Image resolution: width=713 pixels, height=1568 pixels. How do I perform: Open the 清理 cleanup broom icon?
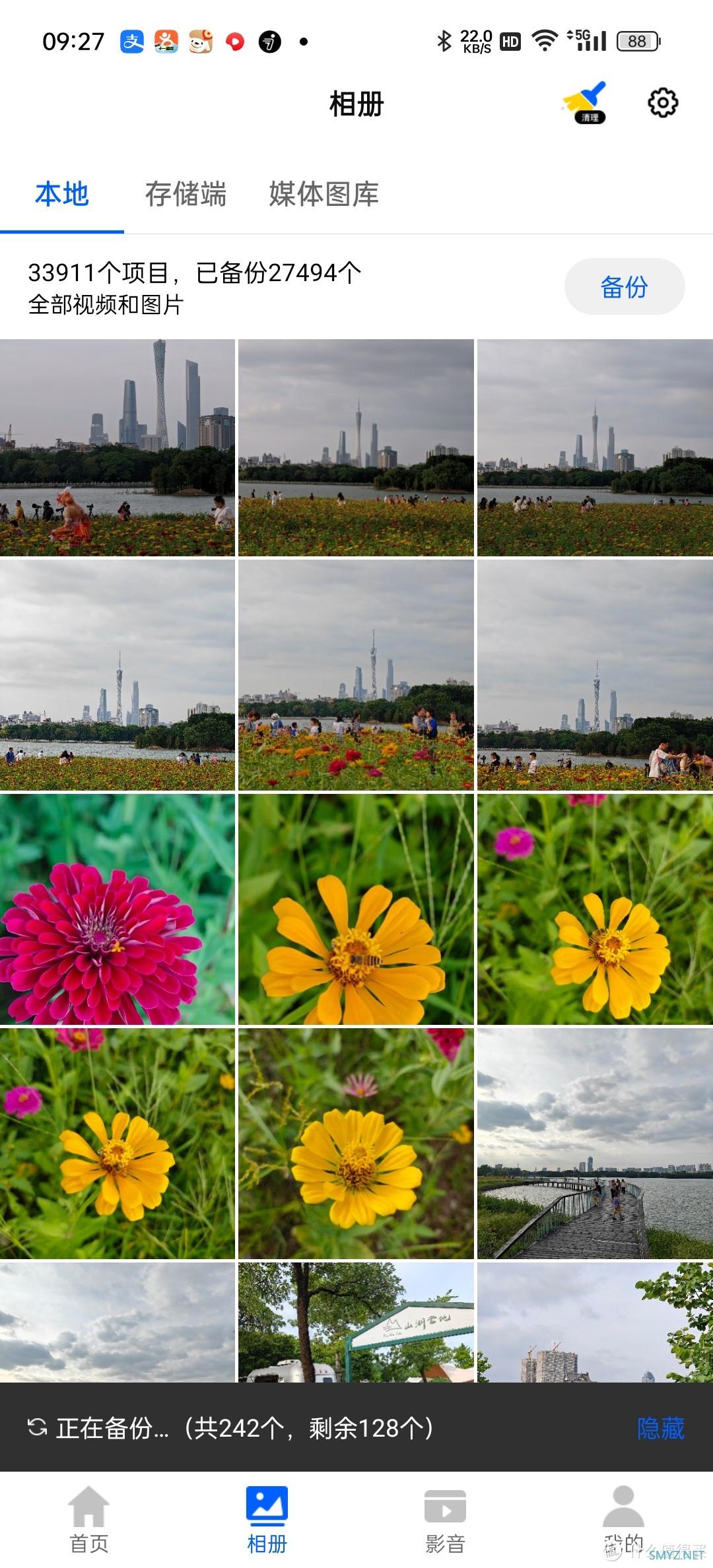(x=585, y=103)
